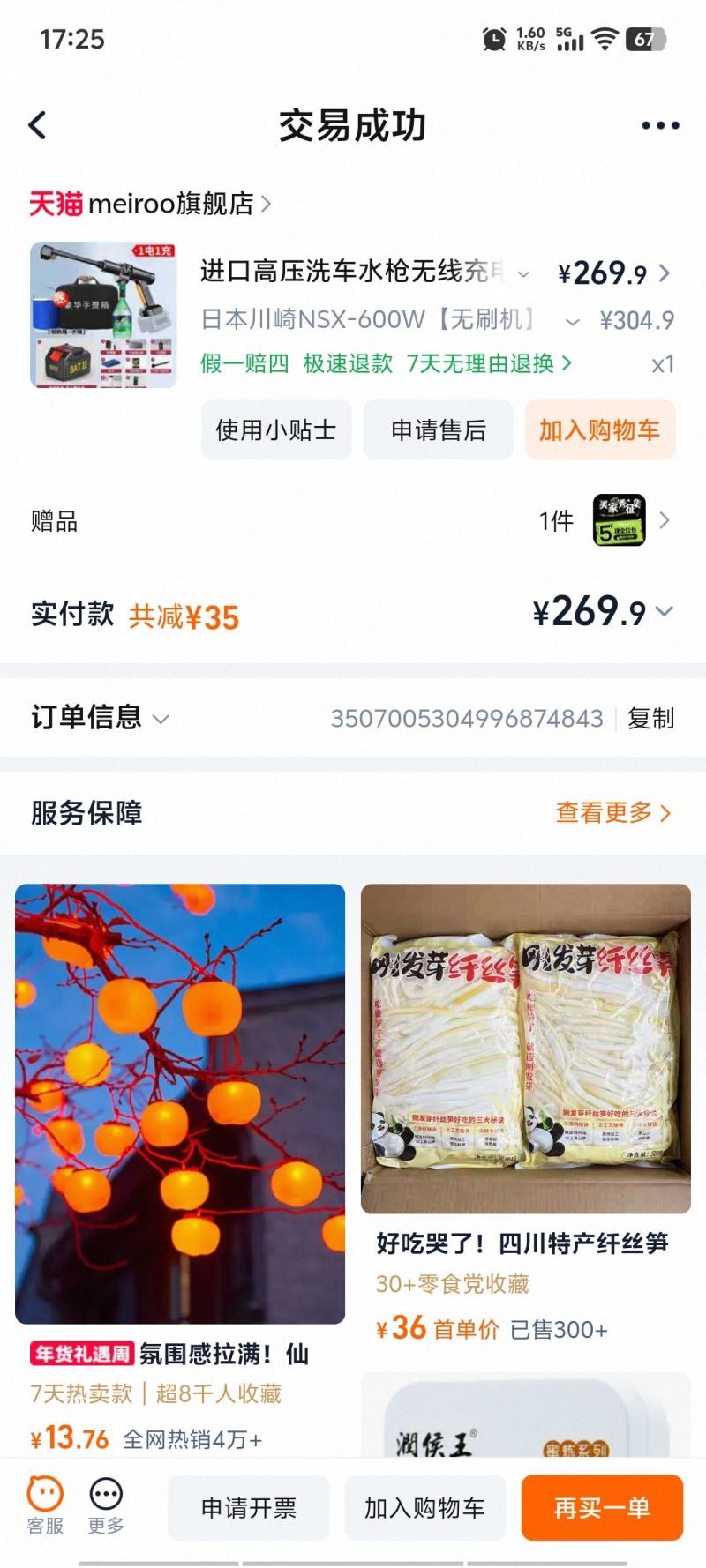Tap 查看更多 next to 服务保障
The image size is (706, 1568).
(612, 812)
